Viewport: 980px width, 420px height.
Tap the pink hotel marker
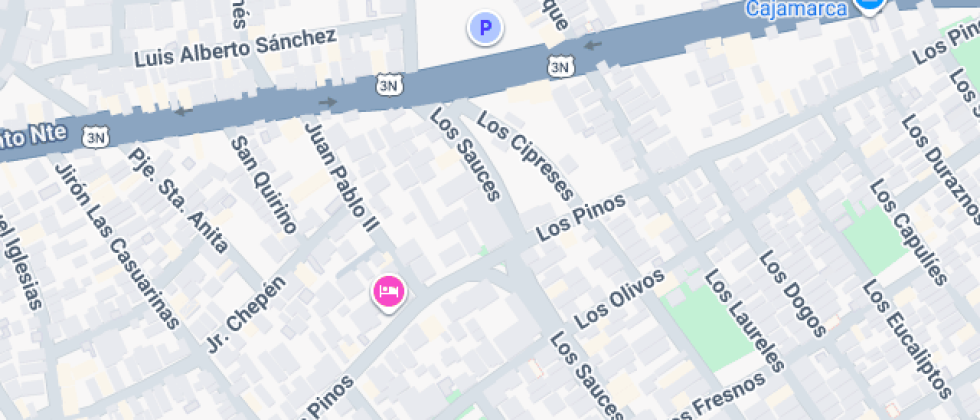(388, 292)
